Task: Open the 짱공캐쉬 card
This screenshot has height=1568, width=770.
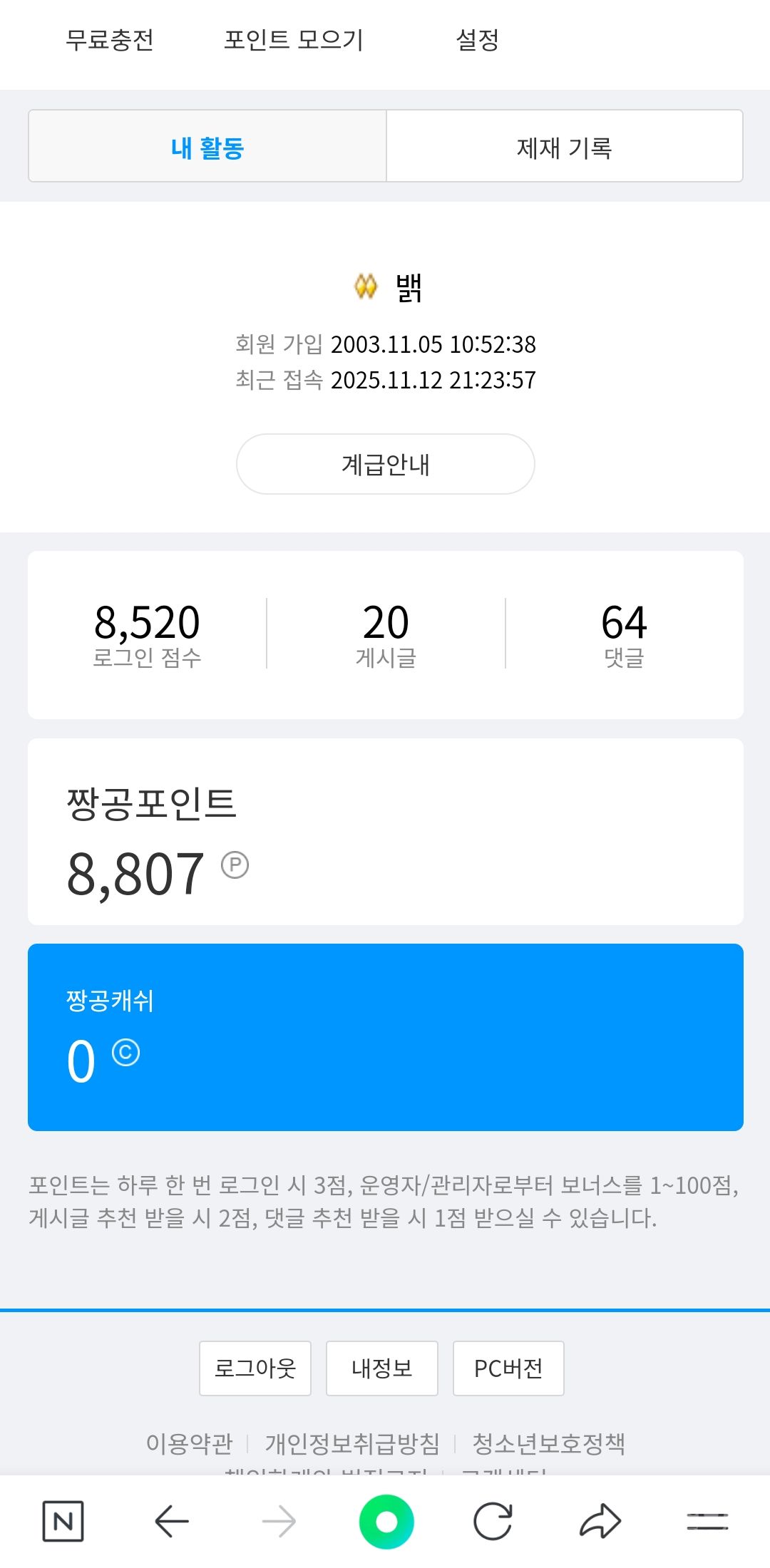Action: [x=385, y=1037]
